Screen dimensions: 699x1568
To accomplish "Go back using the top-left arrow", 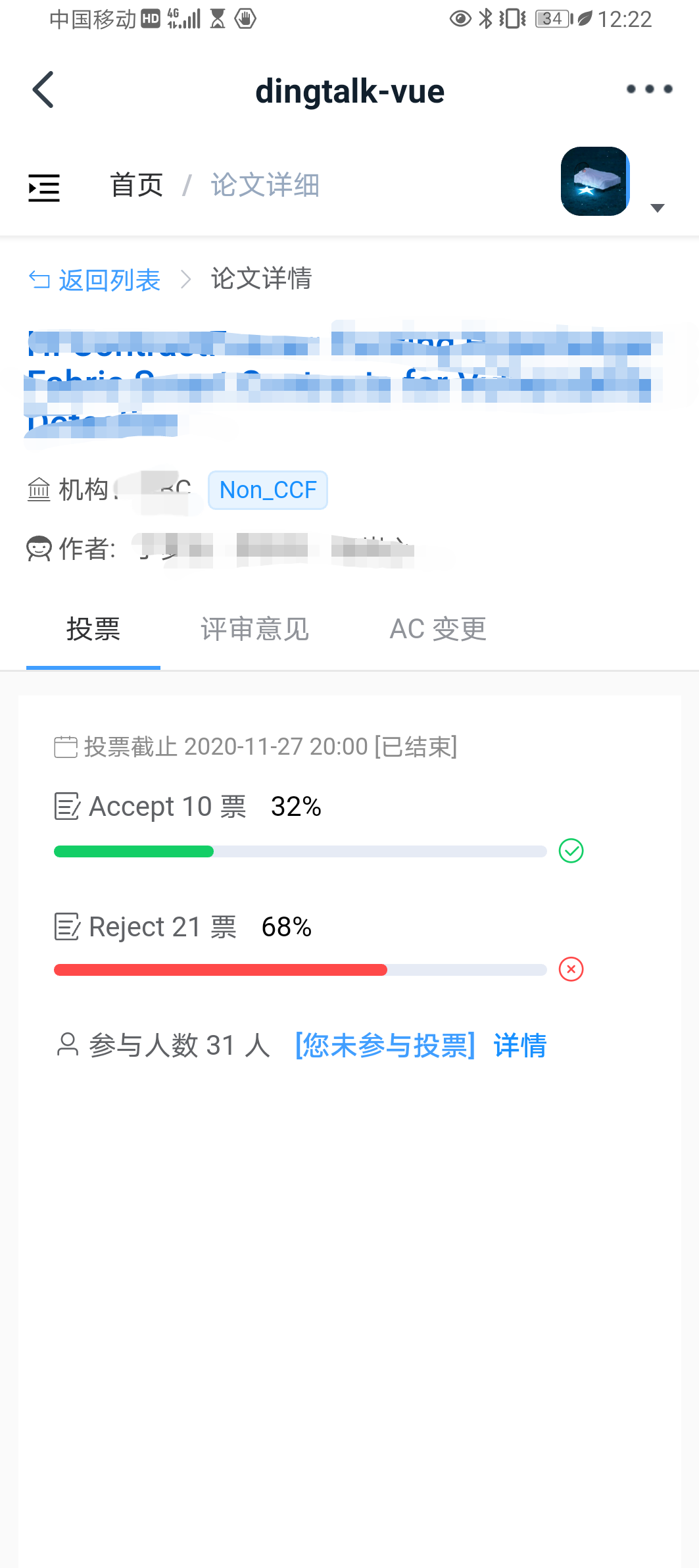I will pyautogui.click(x=43, y=89).
